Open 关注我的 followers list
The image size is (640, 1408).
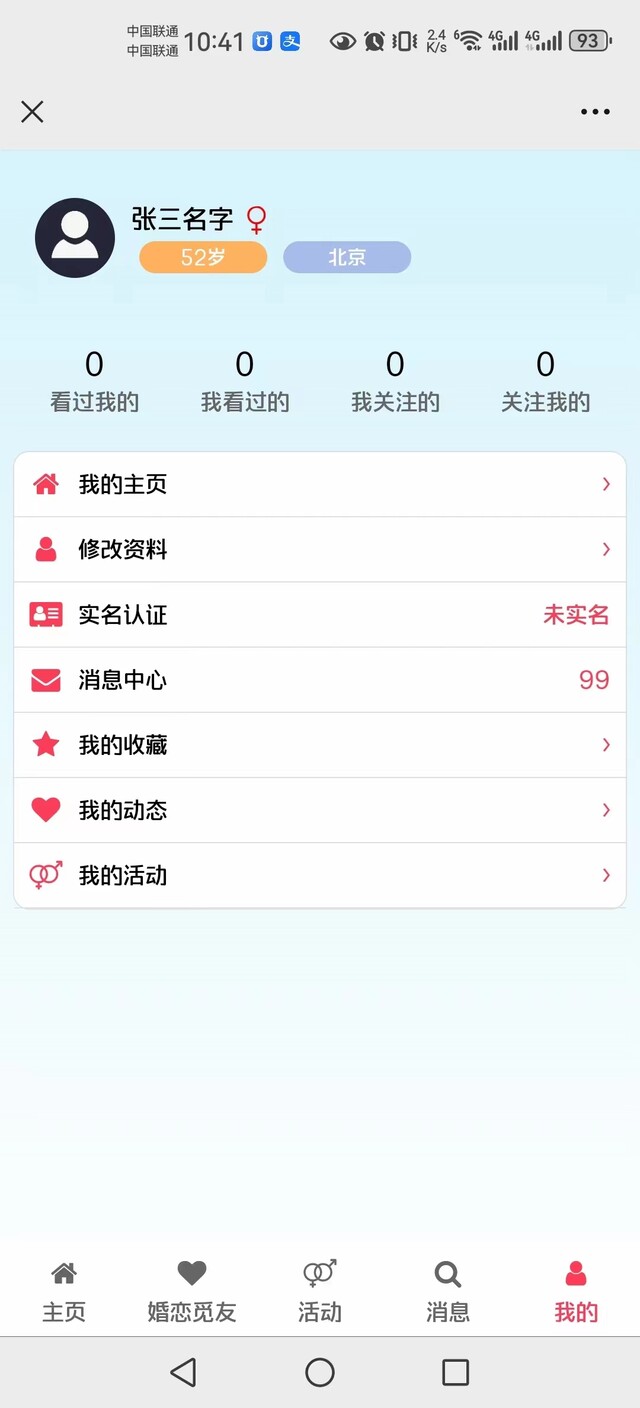click(545, 382)
